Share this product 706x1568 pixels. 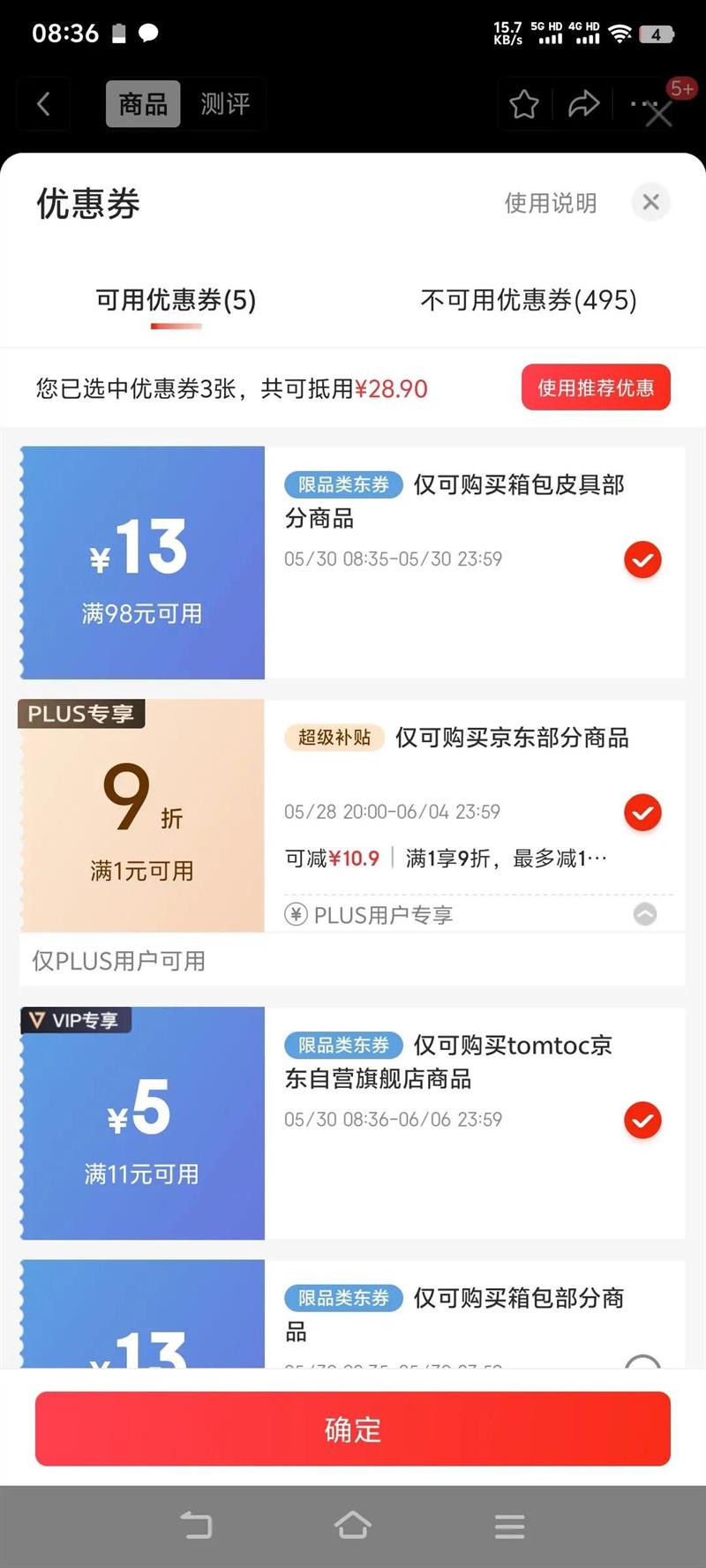coord(583,104)
